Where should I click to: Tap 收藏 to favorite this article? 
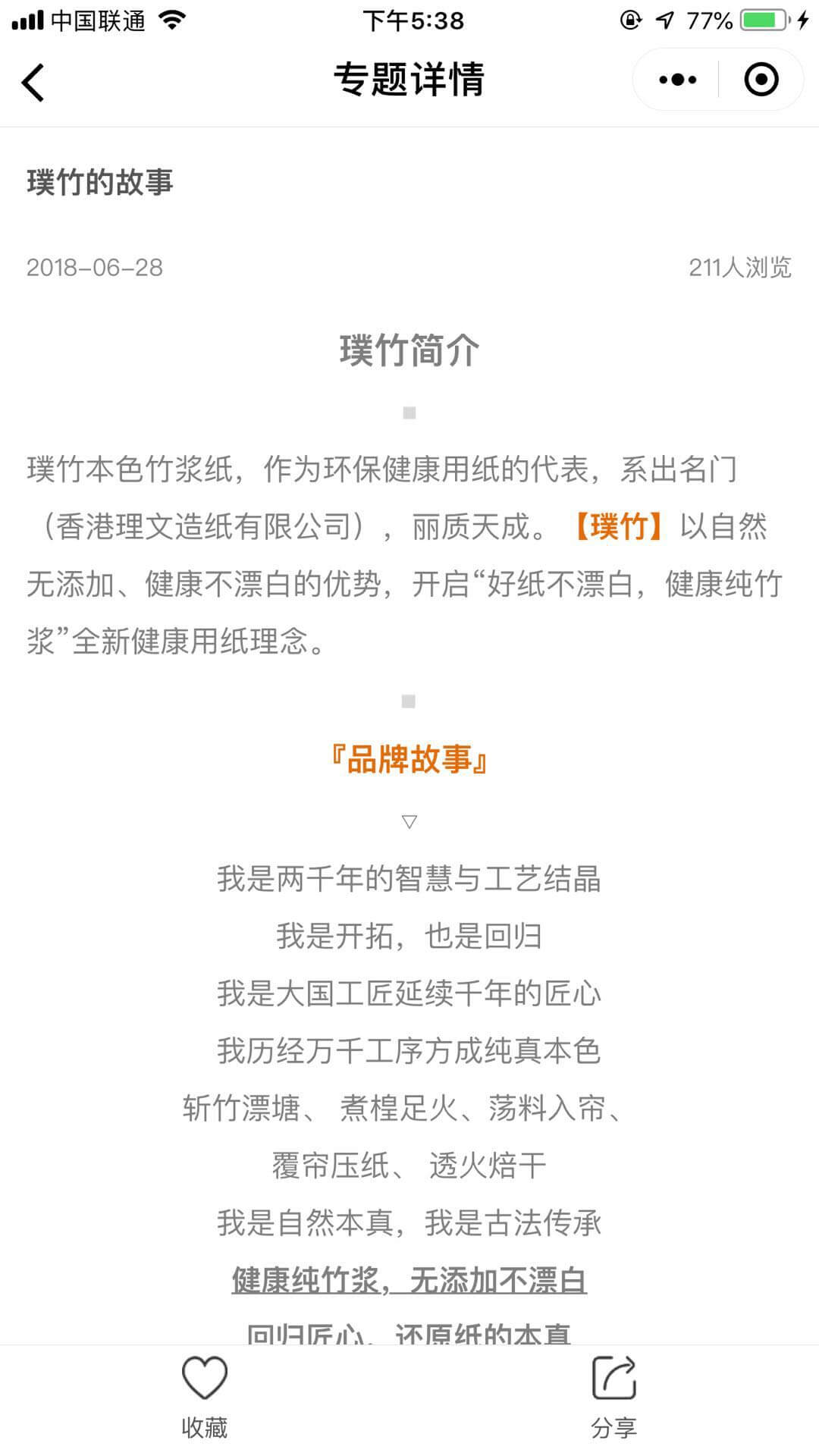click(205, 1397)
